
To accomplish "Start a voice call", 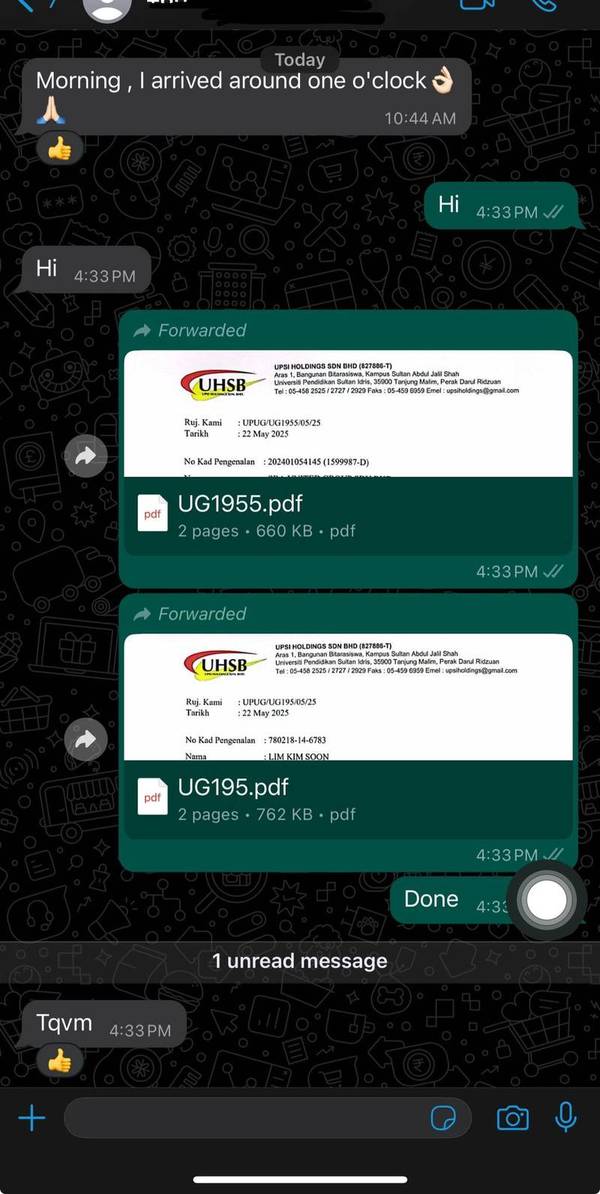I will 546,5.
